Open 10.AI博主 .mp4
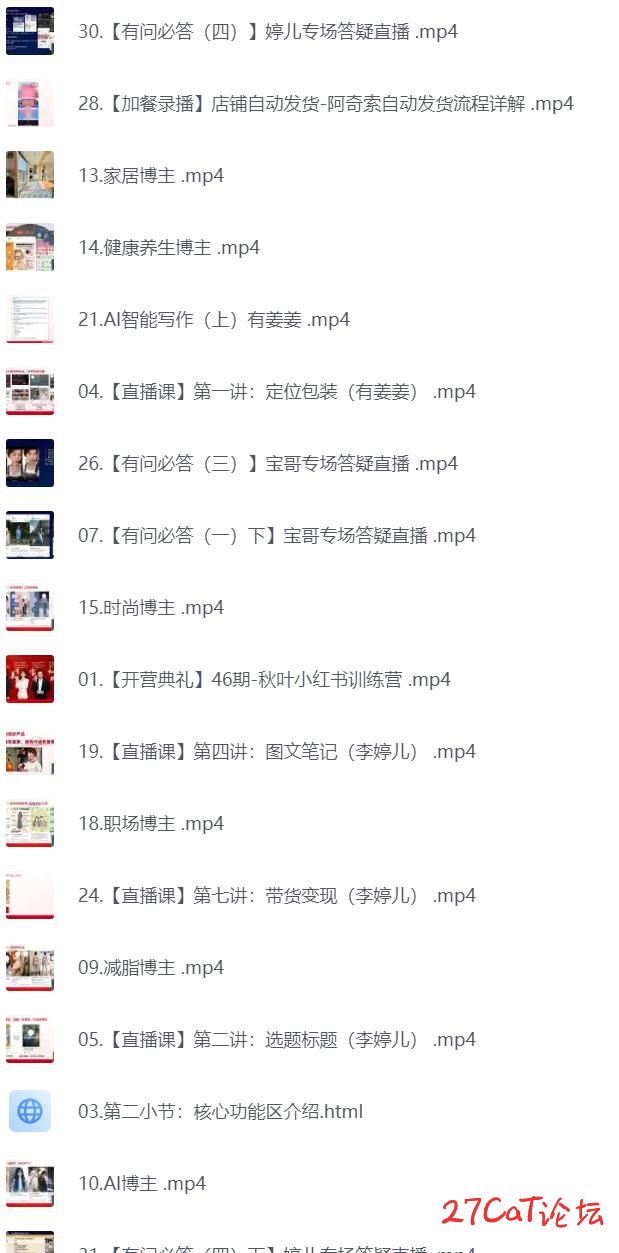The height and width of the screenshot is (1253, 619). pyautogui.click(x=141, y=1183)
